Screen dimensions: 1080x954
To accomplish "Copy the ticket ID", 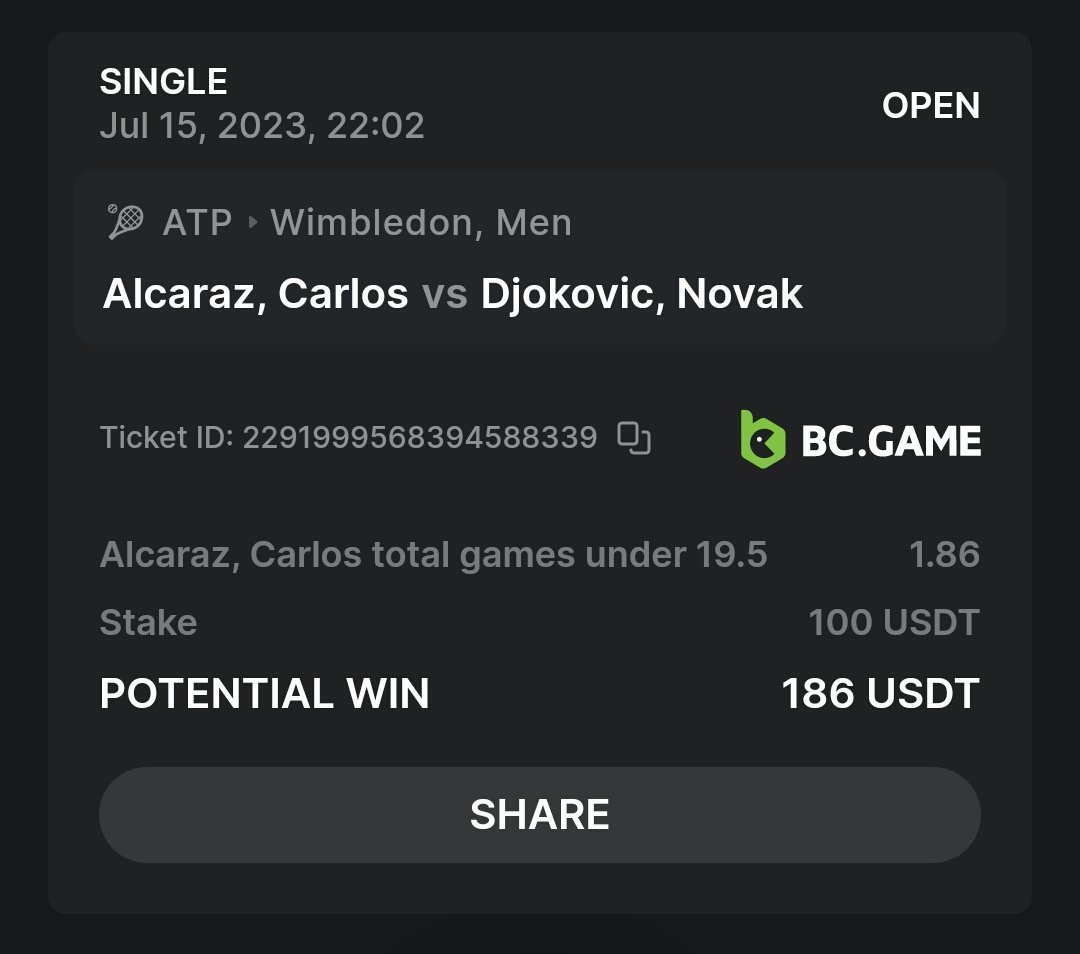I will (634, 438).
